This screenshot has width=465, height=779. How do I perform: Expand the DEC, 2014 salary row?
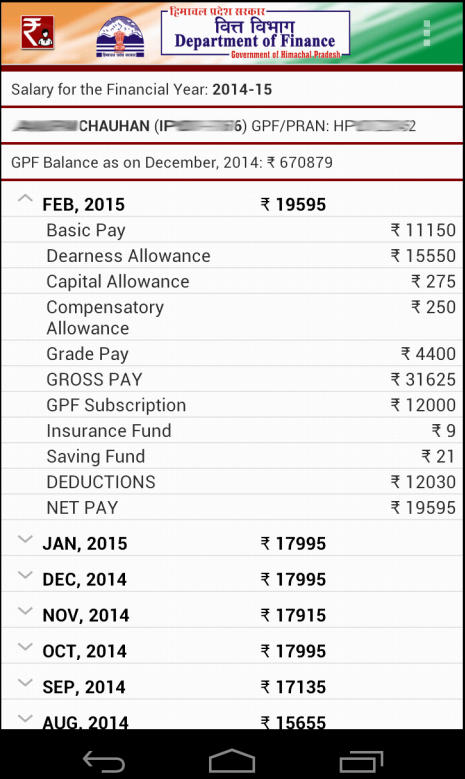[232, 578]
